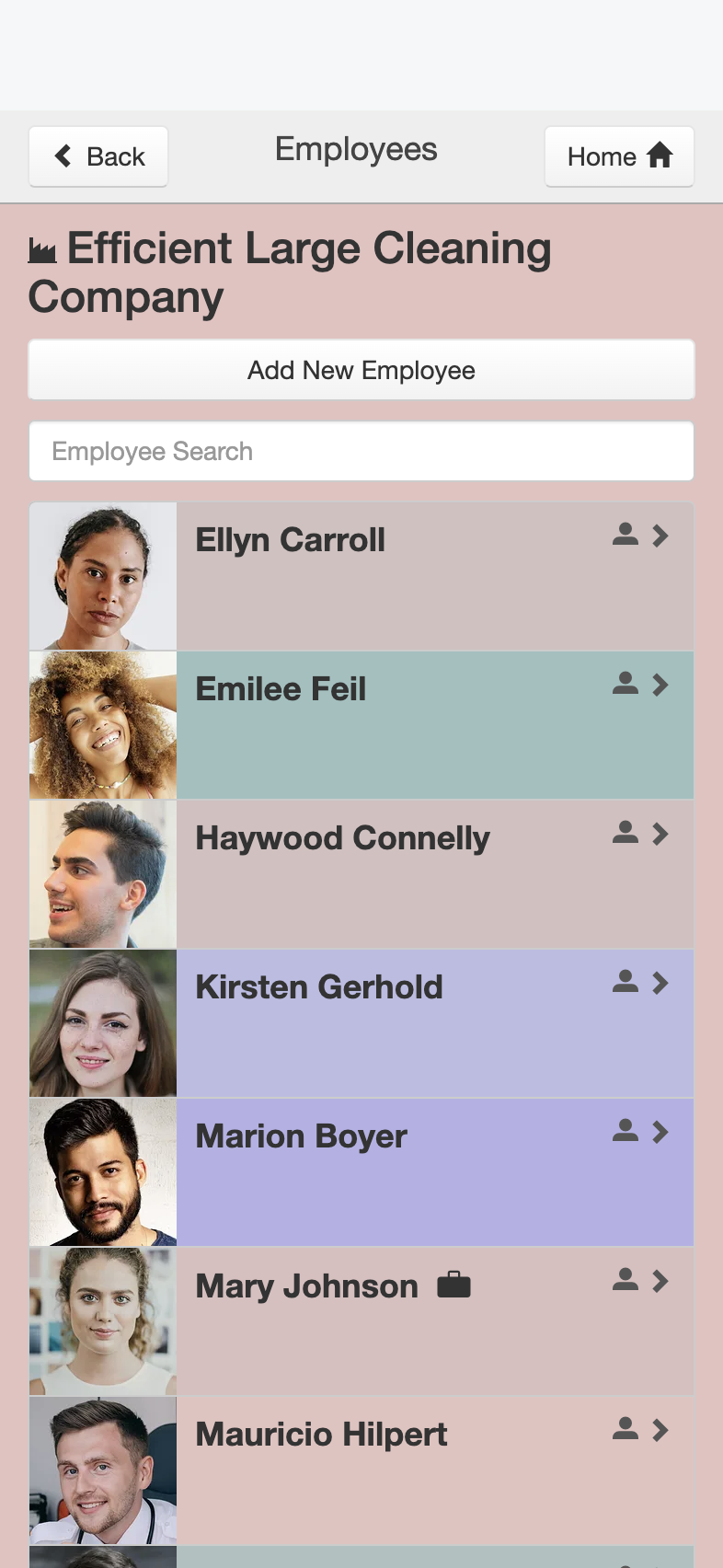Open Ellyn Carroll's employee record

click(x=361, y=576)
